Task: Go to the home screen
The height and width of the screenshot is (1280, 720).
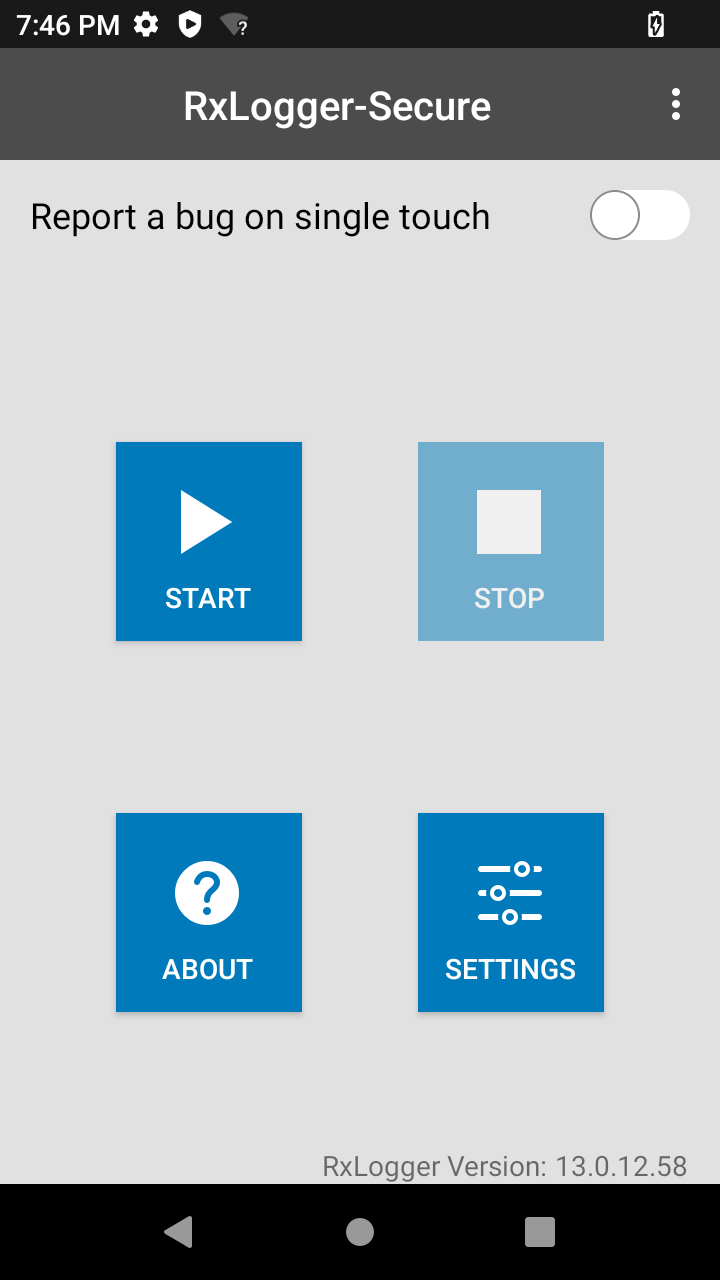Action: (x=360, y=1232)
